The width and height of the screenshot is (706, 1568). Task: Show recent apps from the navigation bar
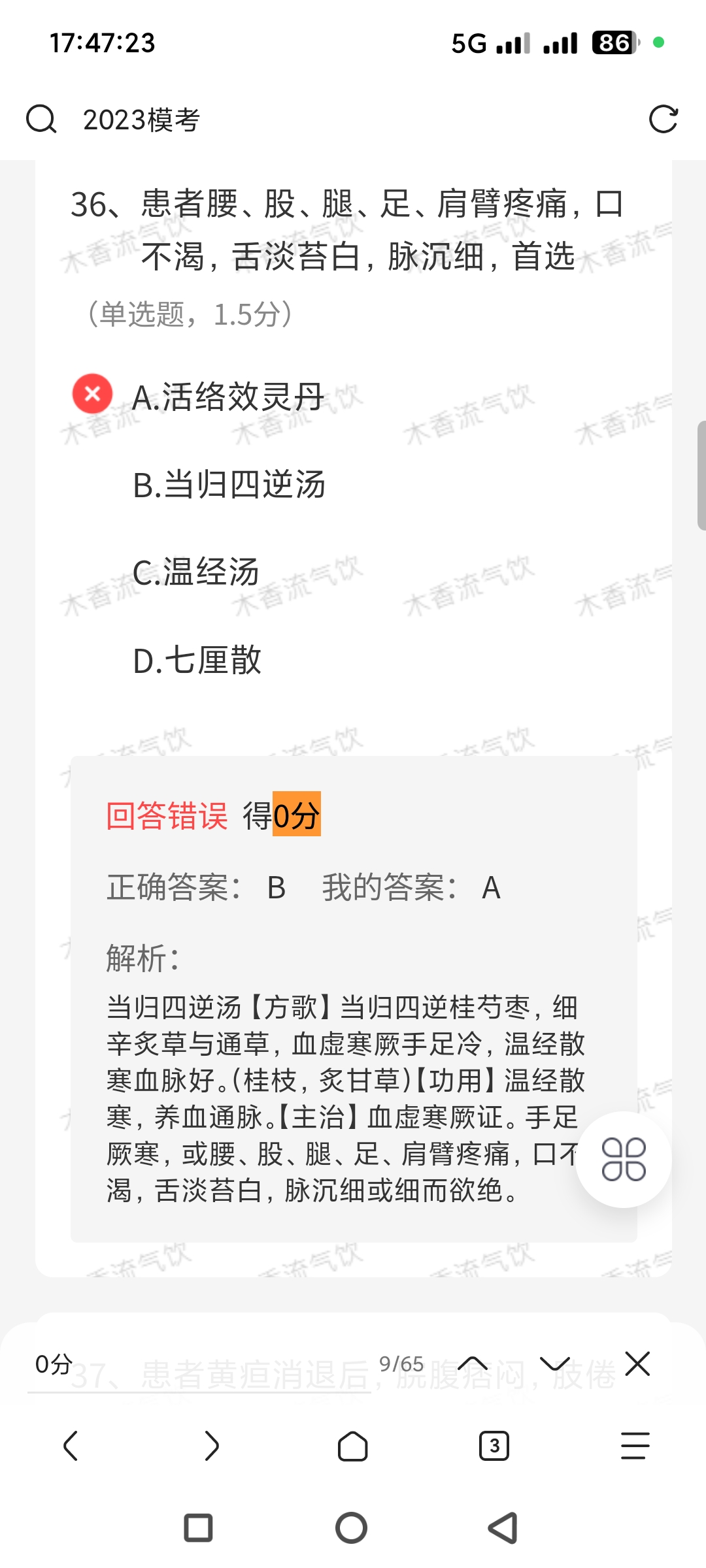[199, 1528]
